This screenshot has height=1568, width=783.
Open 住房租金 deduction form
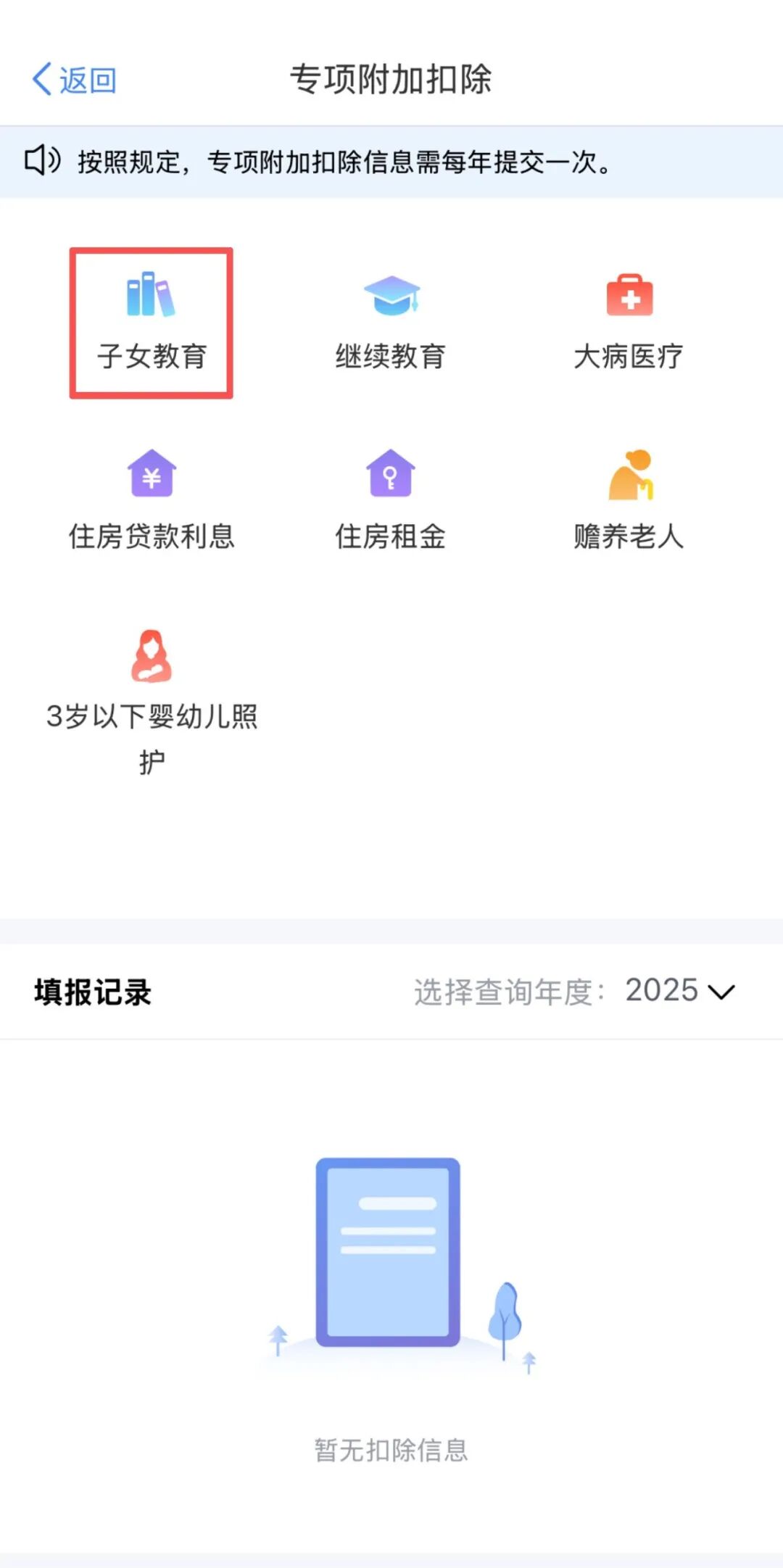click(391, 502)
